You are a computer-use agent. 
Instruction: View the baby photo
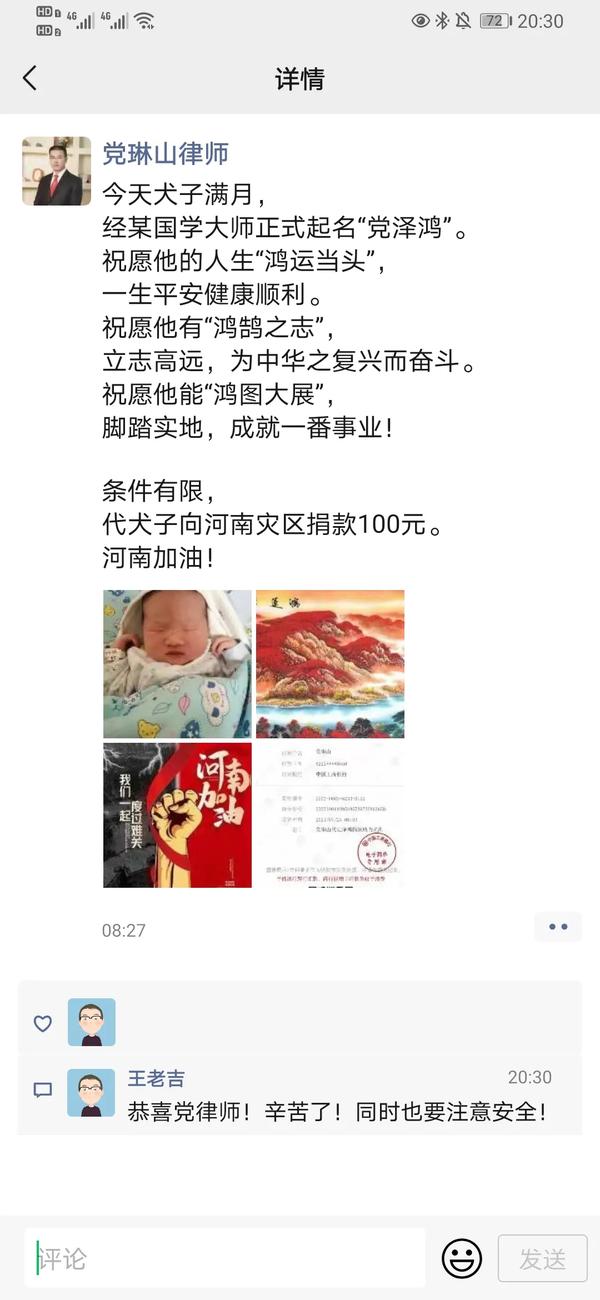click(x=177, y=664)
